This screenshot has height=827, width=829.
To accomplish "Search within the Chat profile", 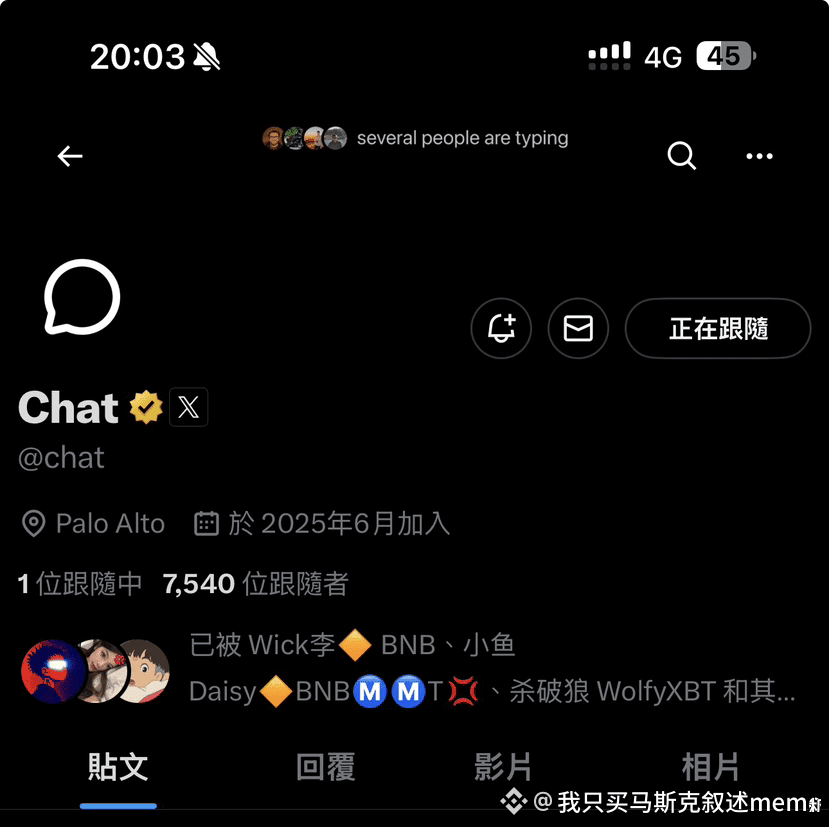I will tap(681, 156).
